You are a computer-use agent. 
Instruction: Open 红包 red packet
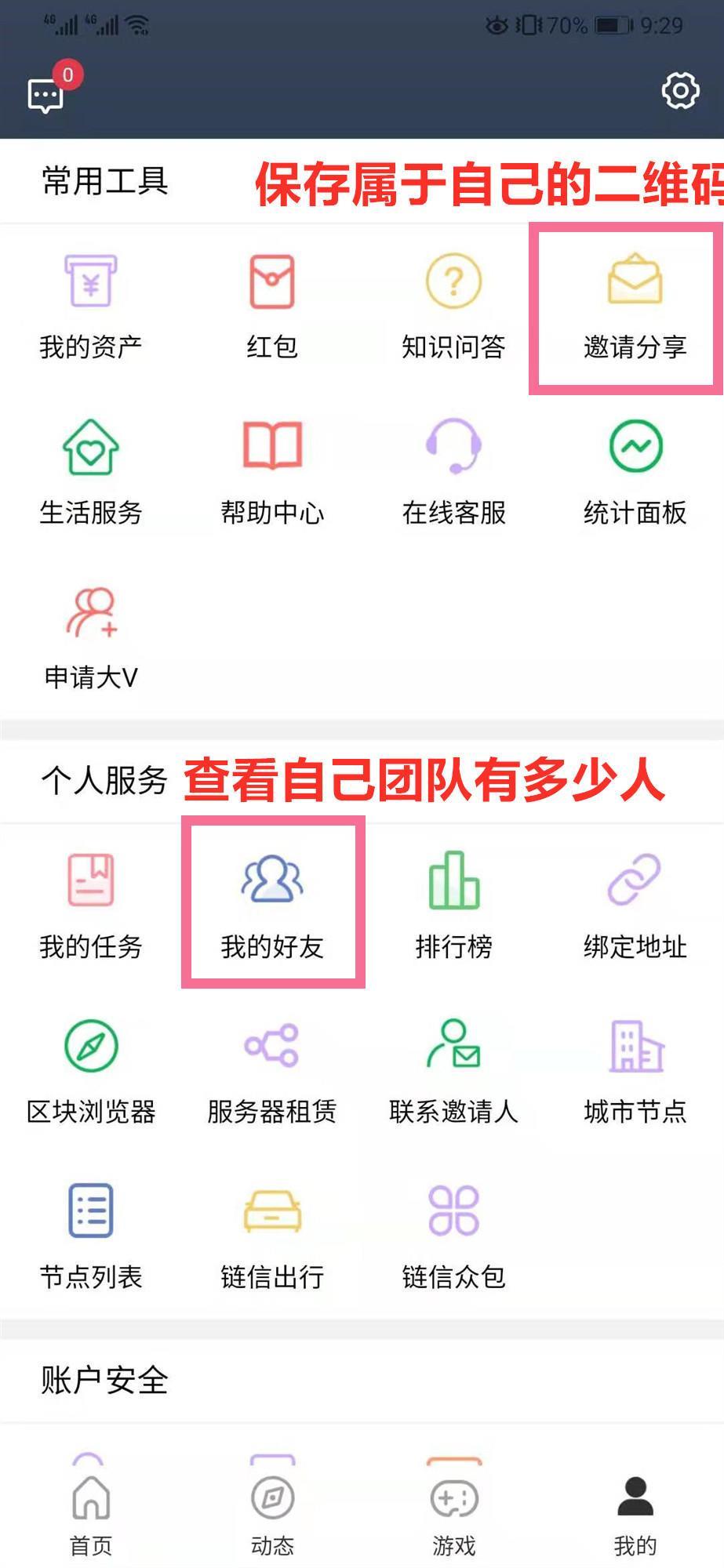click(x=272, y=307)
